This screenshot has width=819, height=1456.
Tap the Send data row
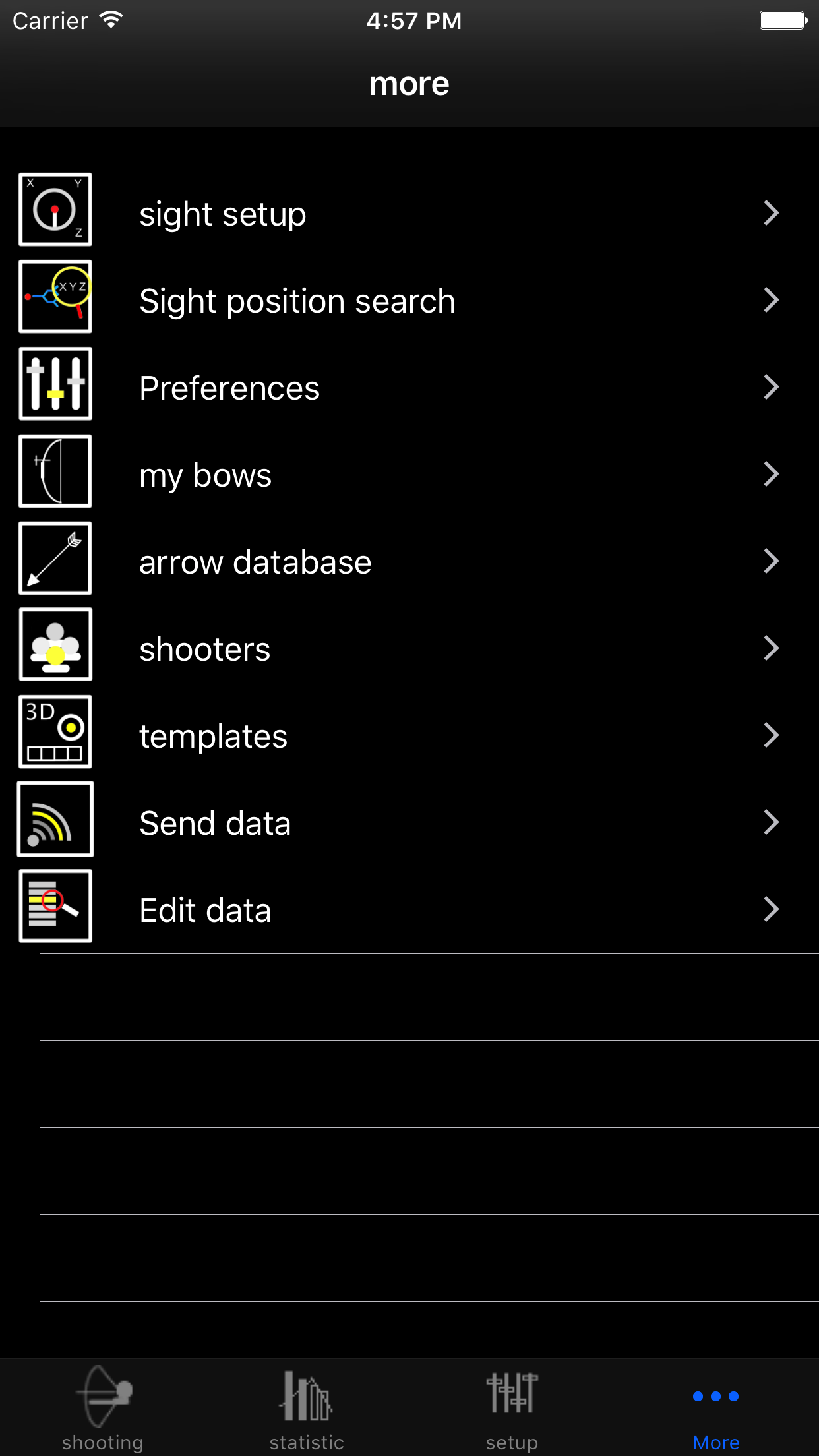pos(409,823)
